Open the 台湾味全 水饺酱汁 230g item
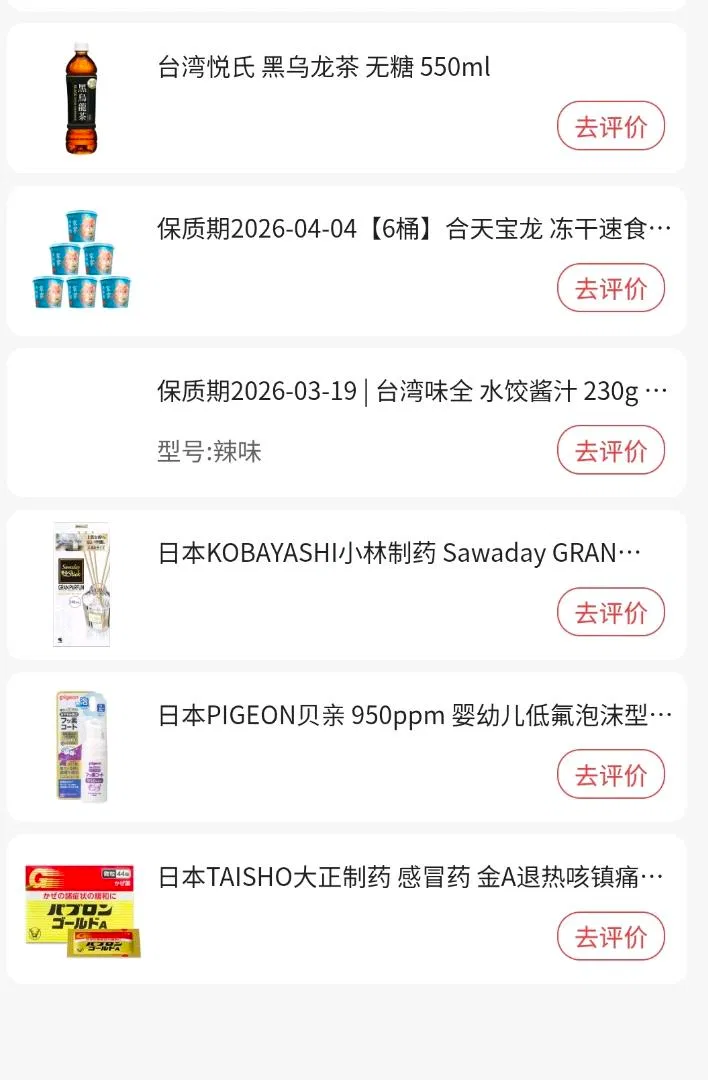Image resolution: width=708 pixels, height=1080 pixels. click(x=412, y=391)
